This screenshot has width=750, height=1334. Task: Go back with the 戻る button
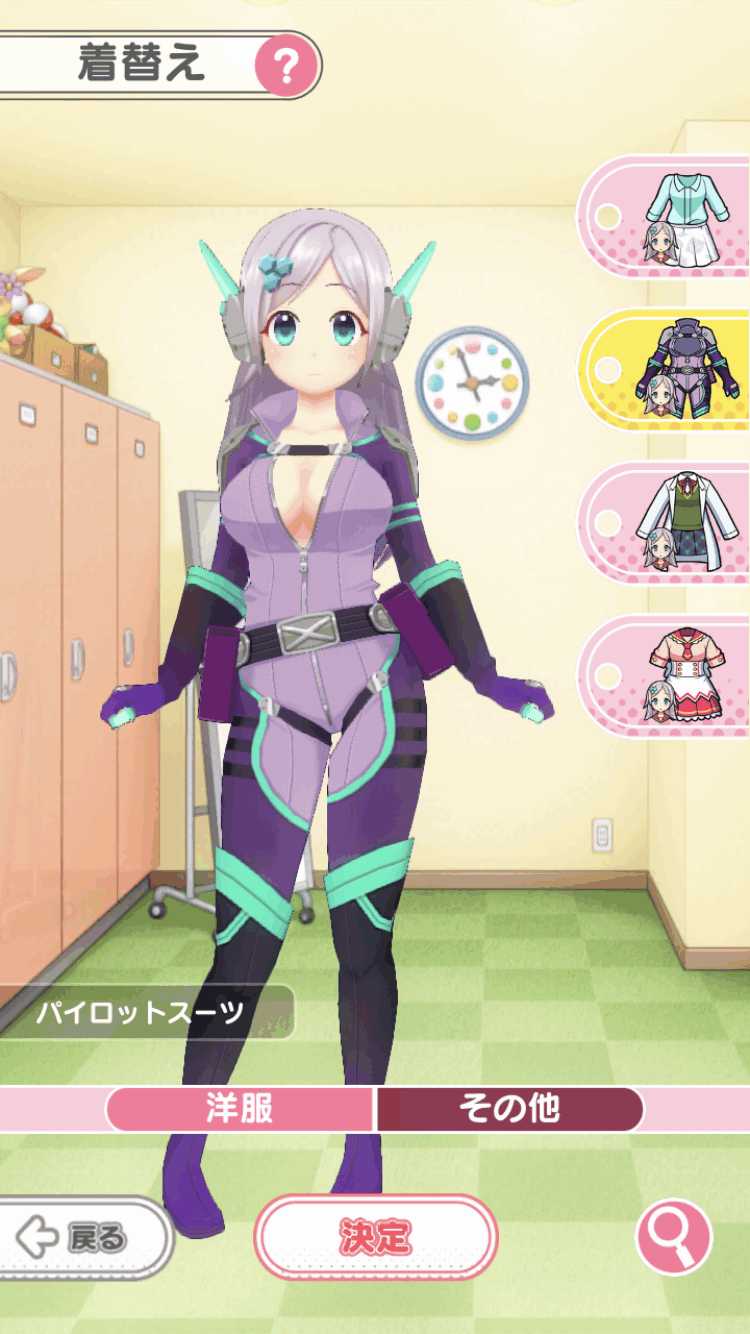[x=85, y=1238]
